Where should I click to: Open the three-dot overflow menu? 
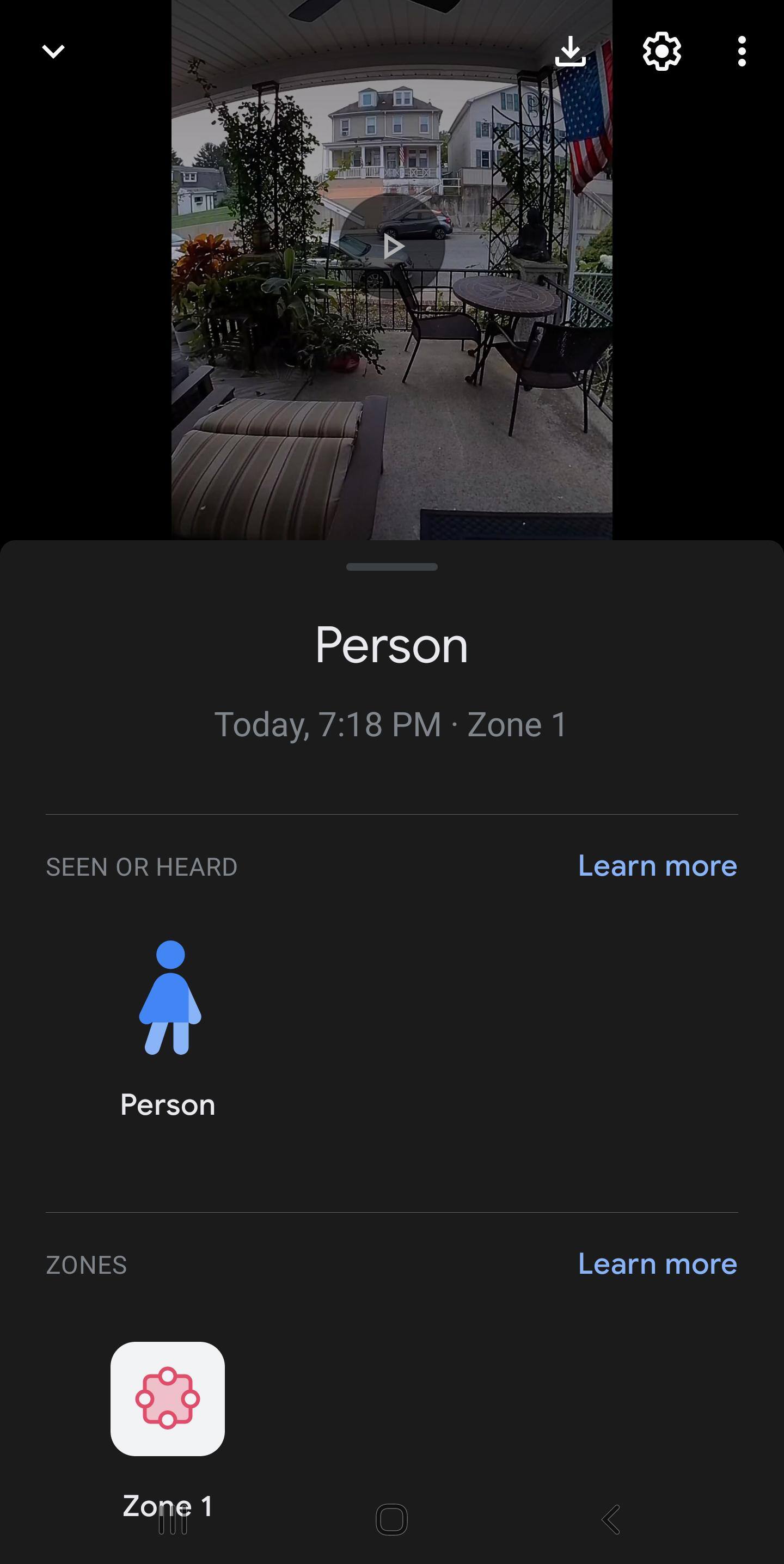coord(742,52)
